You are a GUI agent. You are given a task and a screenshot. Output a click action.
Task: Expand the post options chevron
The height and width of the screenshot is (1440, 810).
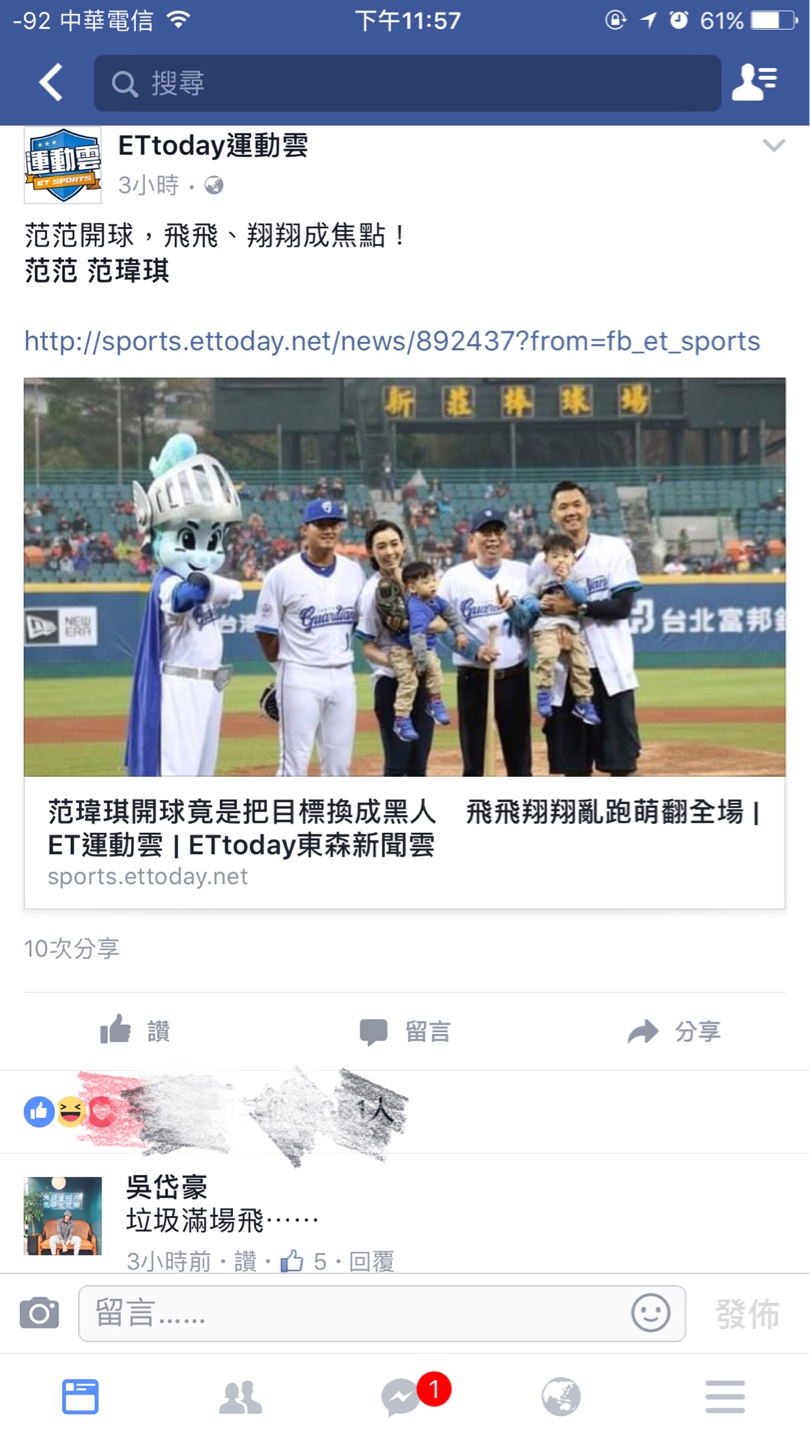pyautogui.click(x=773, y=146)
